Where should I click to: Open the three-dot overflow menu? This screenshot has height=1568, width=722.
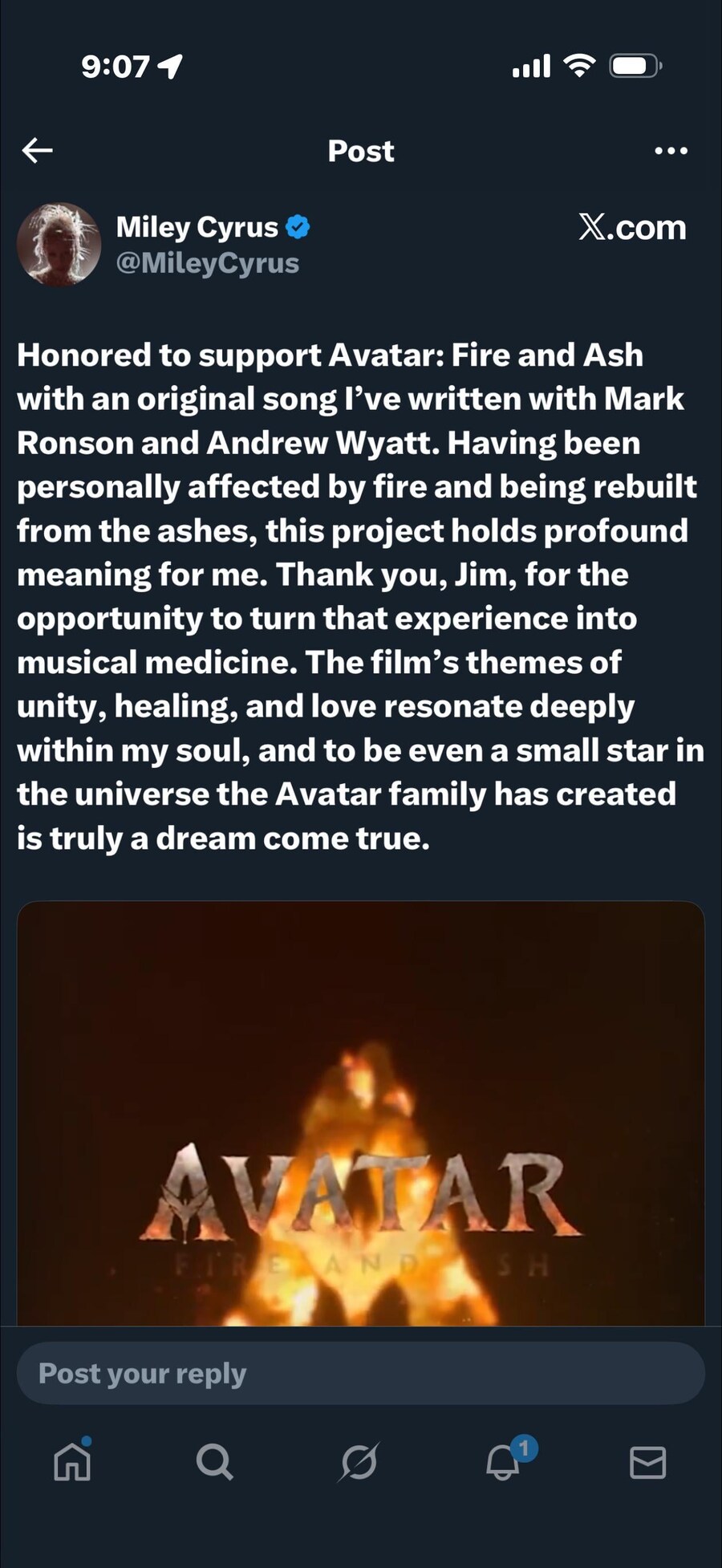click(x=671, y=150)
